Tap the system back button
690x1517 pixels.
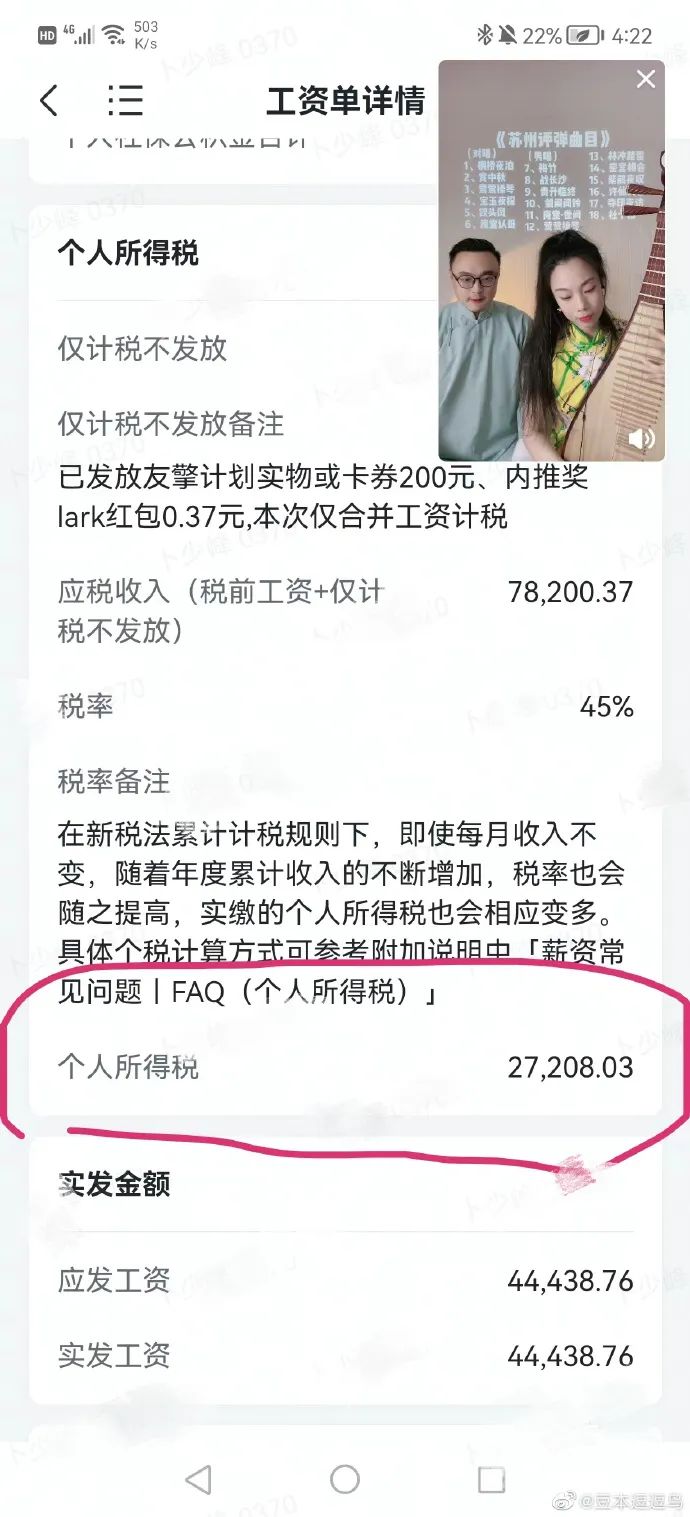pos(199,1479)
